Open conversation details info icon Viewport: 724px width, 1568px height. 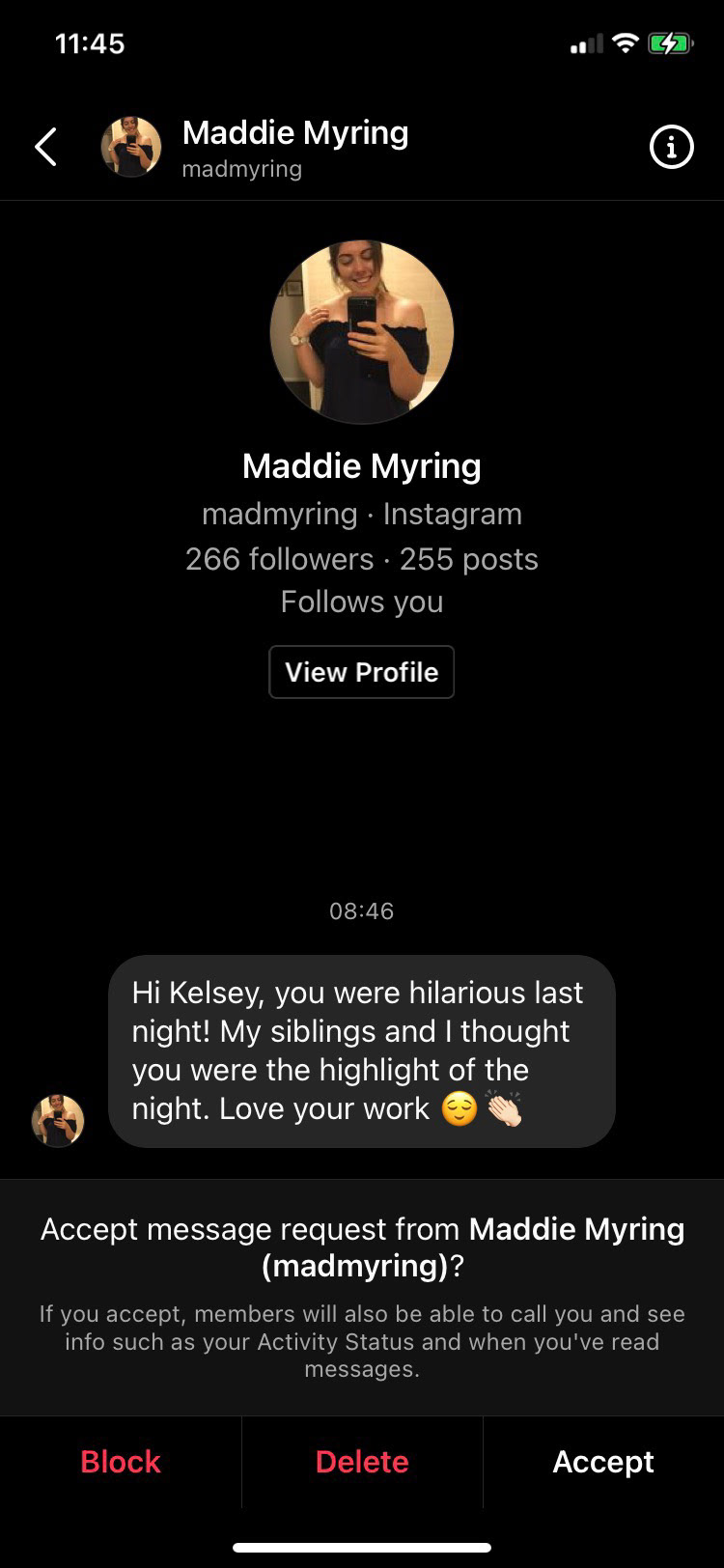coord(671,148)
